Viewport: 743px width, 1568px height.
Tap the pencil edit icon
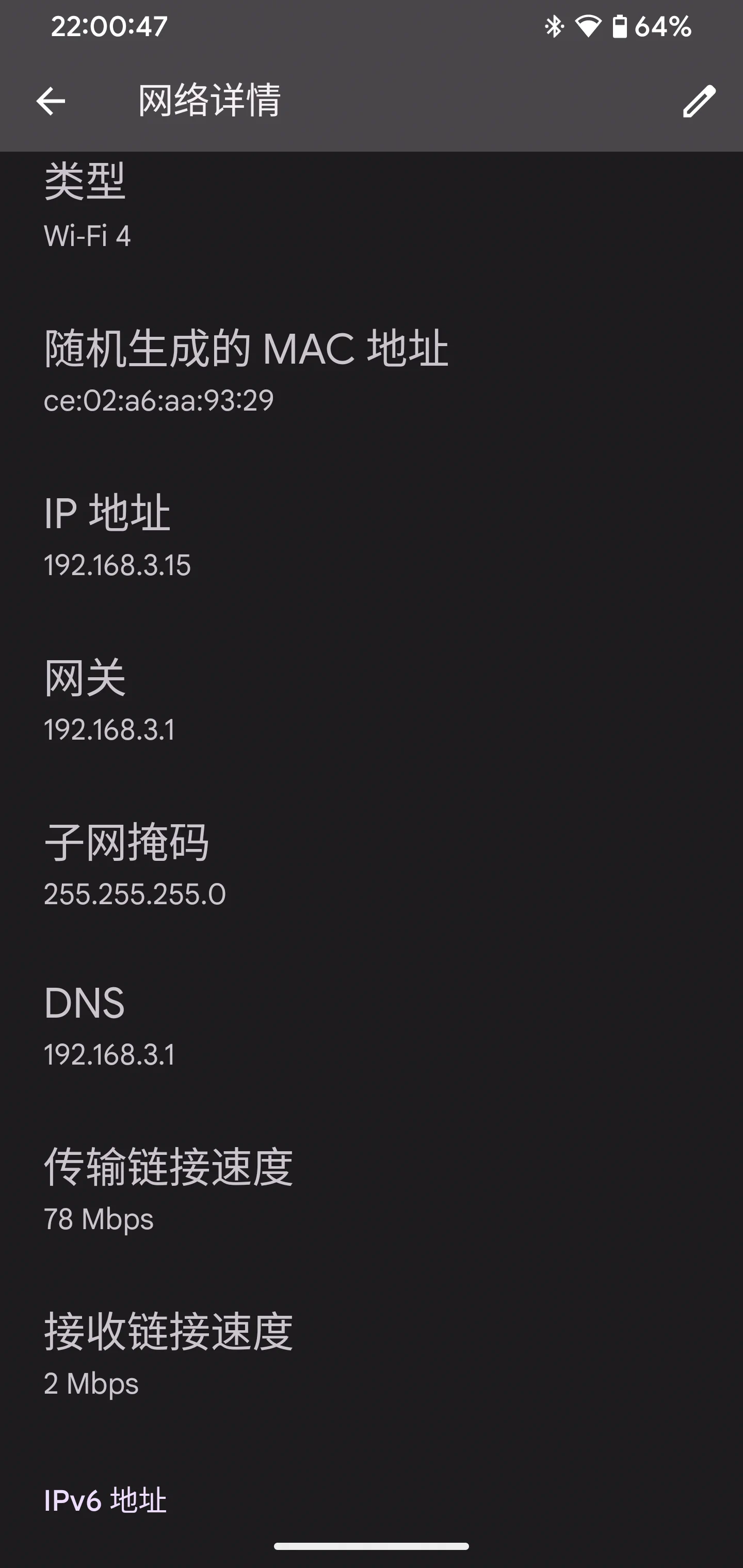point(699,101)
